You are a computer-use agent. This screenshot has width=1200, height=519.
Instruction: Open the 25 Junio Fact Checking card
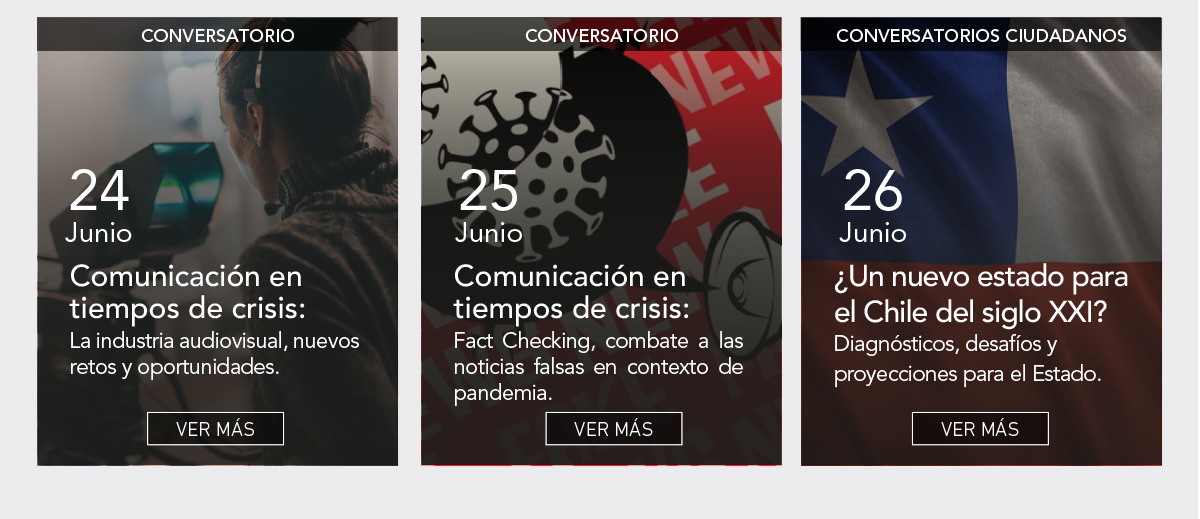coord(600,290)
